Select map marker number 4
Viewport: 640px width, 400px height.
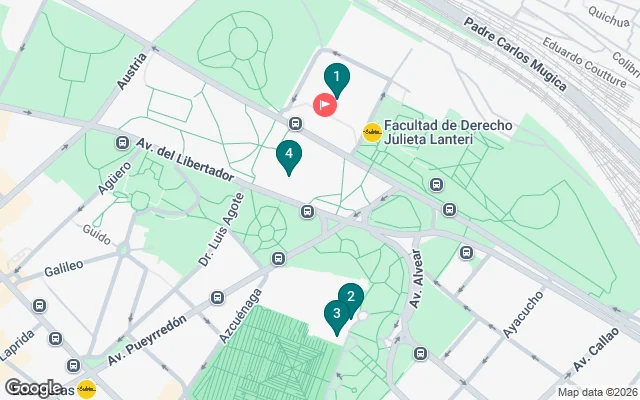[x=288, y=154]
